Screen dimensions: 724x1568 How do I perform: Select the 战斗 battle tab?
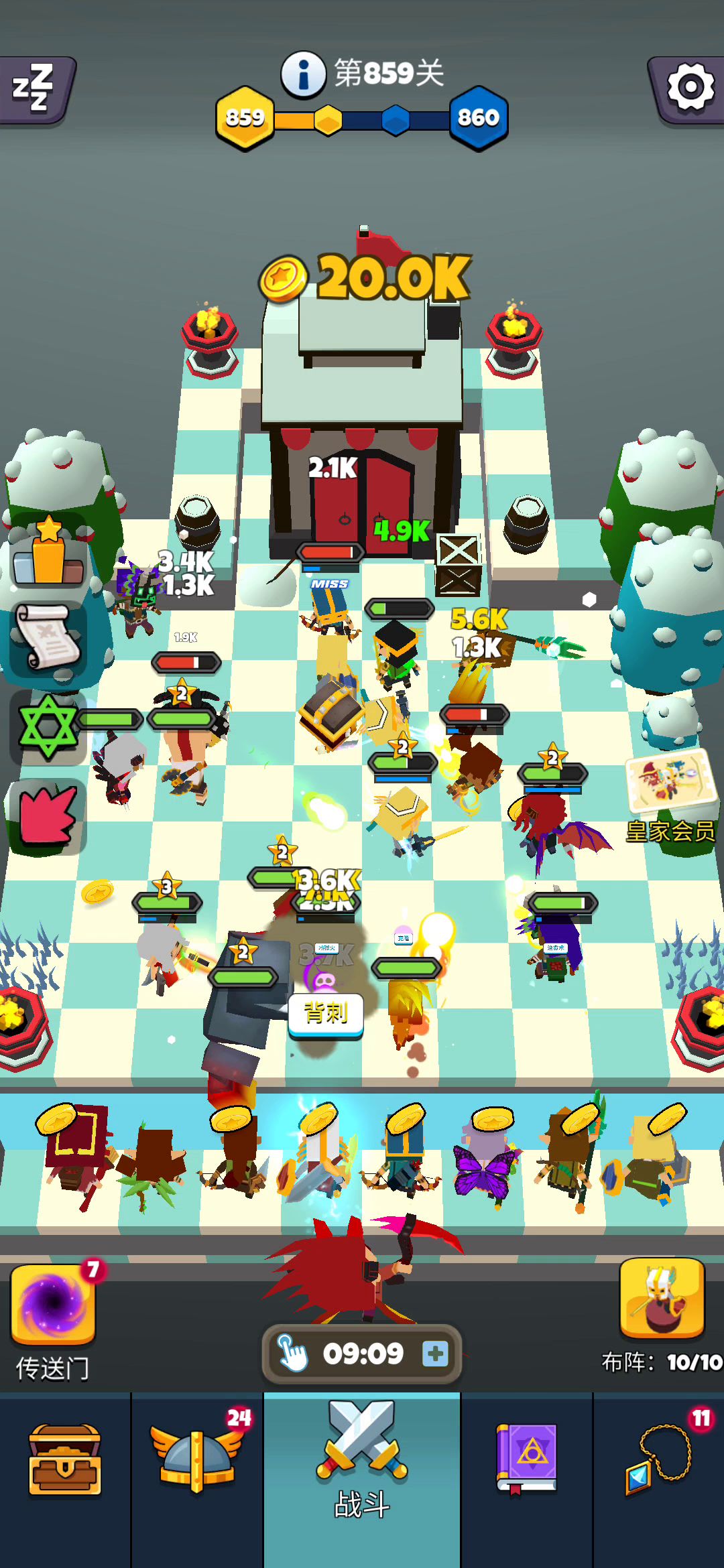click(362, 1474)
